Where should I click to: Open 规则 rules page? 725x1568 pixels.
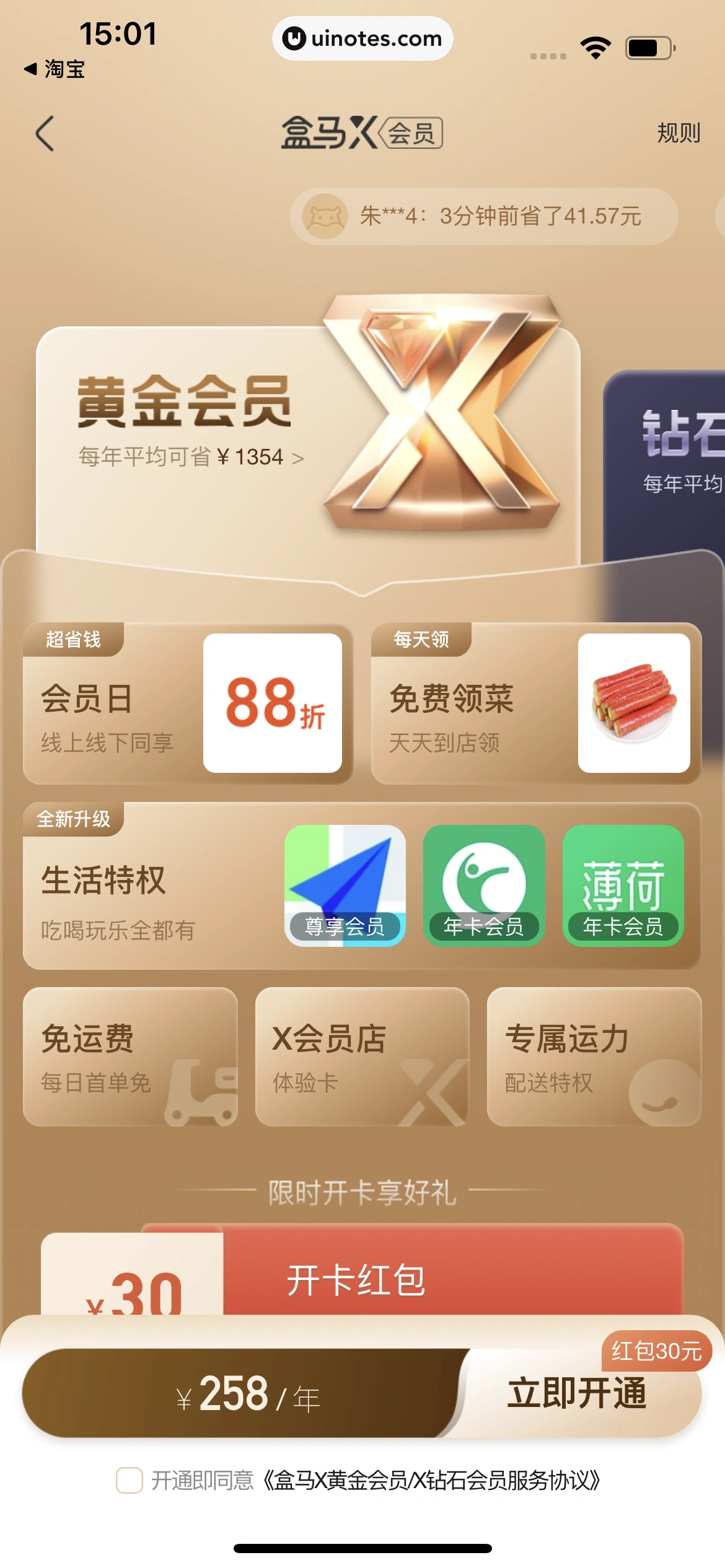(x=678, y=133)
